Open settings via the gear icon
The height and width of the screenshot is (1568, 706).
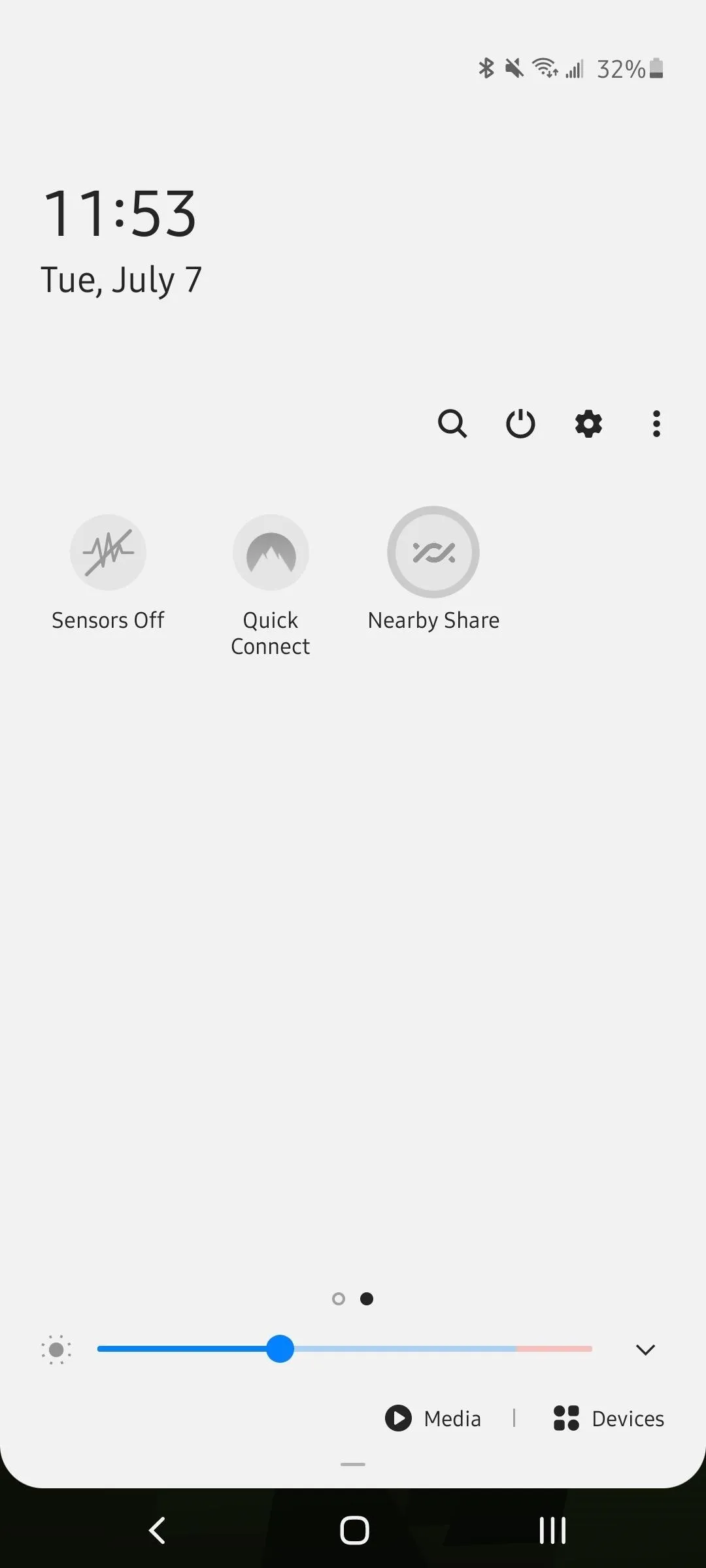pos(588,423)
